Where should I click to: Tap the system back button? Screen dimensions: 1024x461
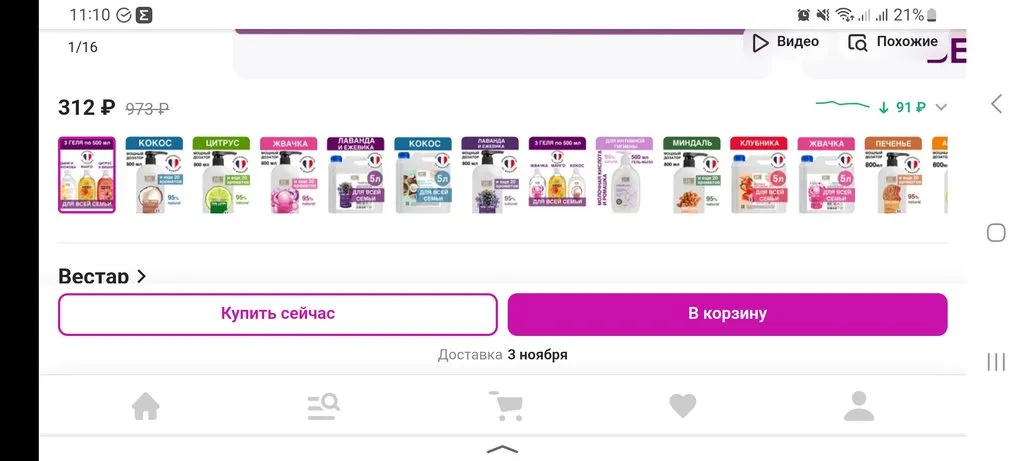996,103
